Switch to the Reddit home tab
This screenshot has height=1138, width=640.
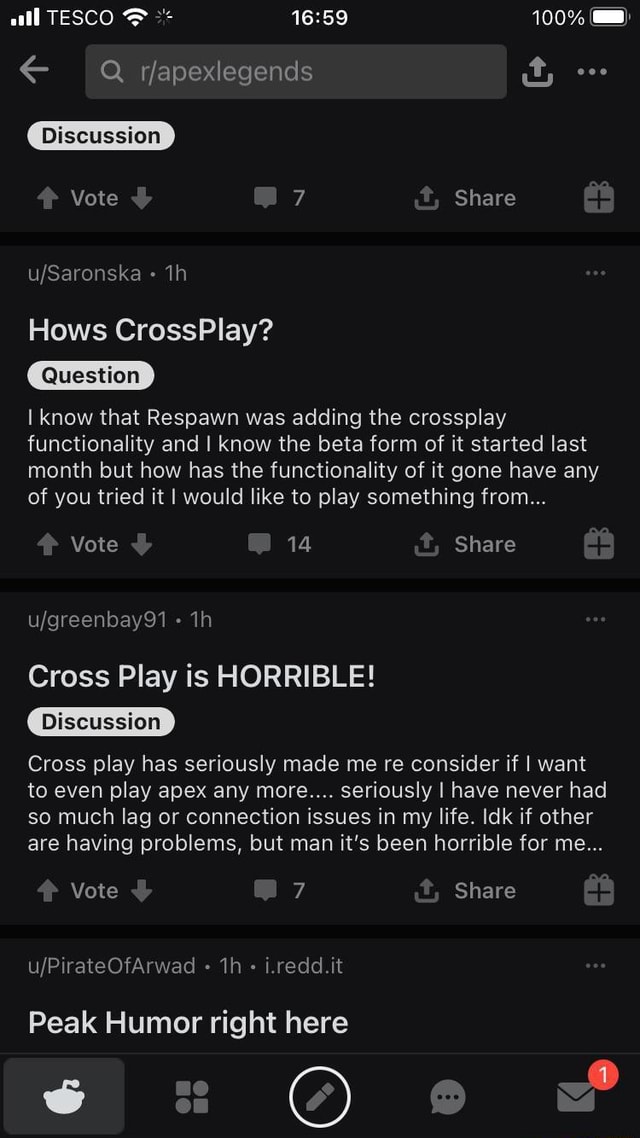65,1097
